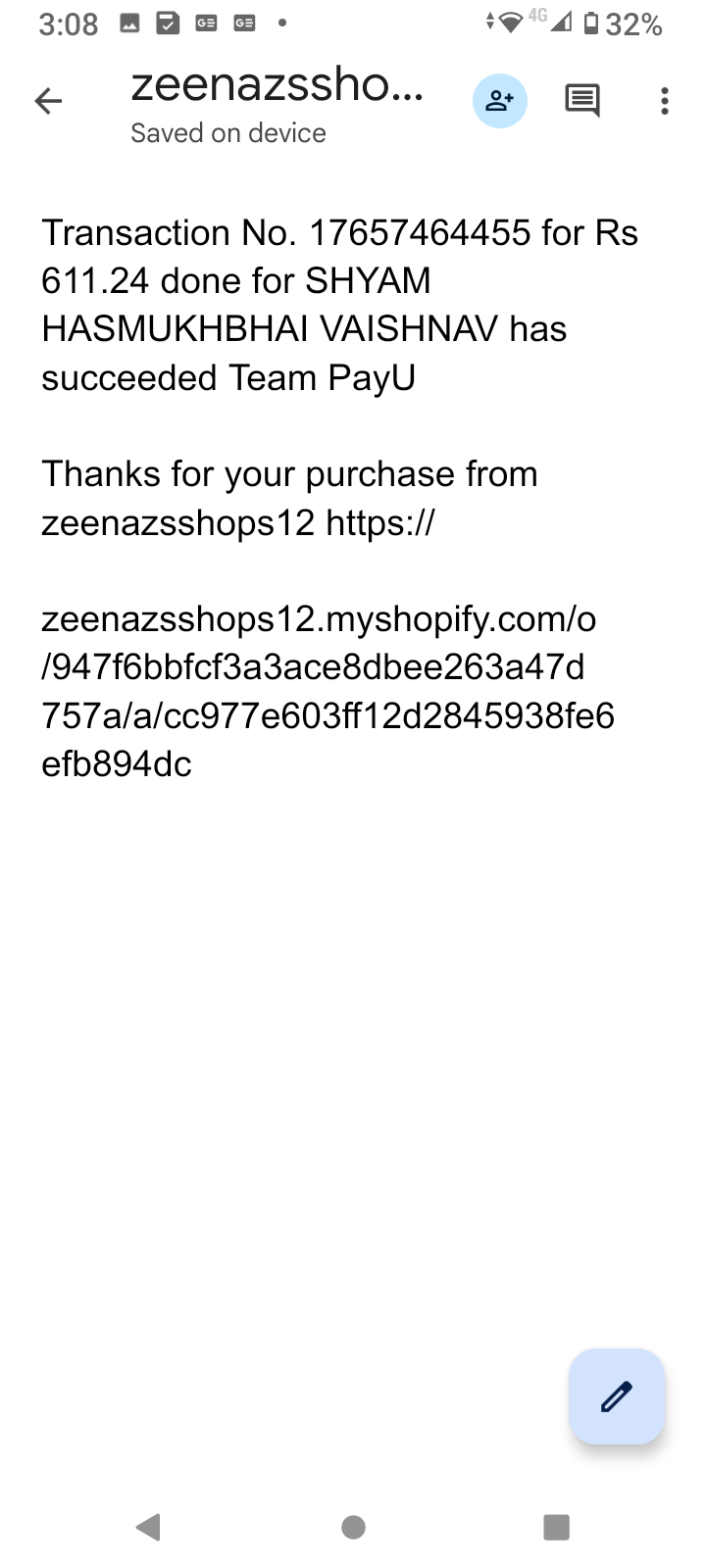Go back using the top arrow
The image size is (706, 1568).
48,101
